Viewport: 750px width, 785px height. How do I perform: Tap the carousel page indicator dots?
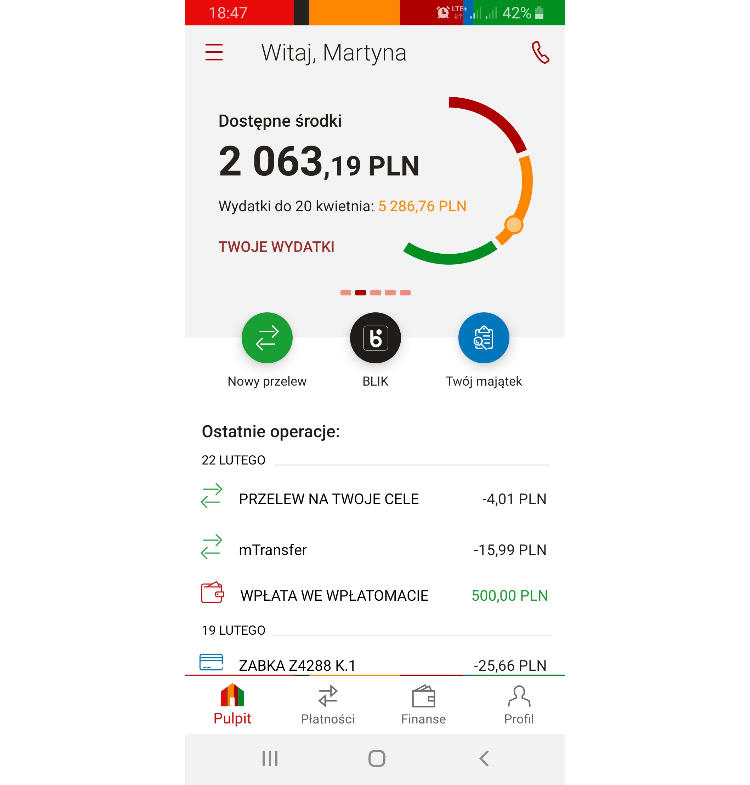(375, 293)
